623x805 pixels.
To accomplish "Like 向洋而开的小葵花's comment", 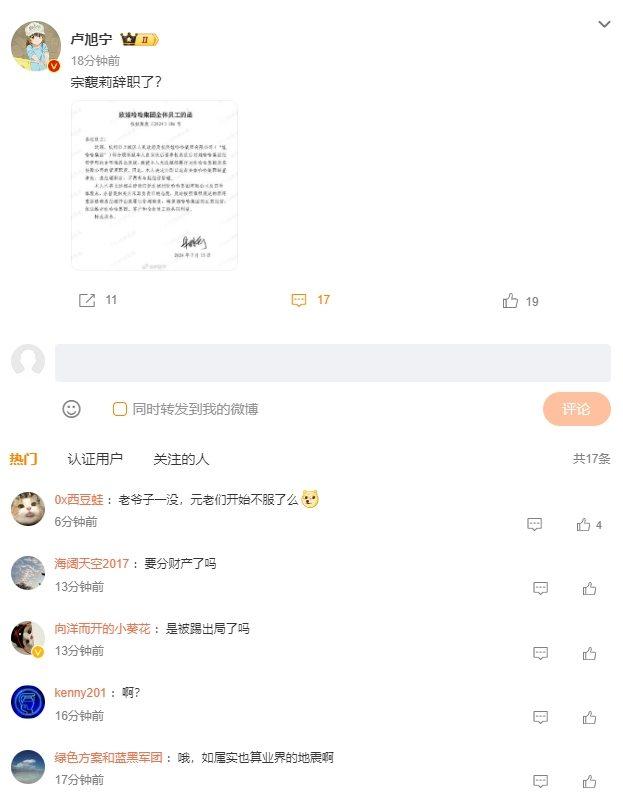I will (589, 653).
